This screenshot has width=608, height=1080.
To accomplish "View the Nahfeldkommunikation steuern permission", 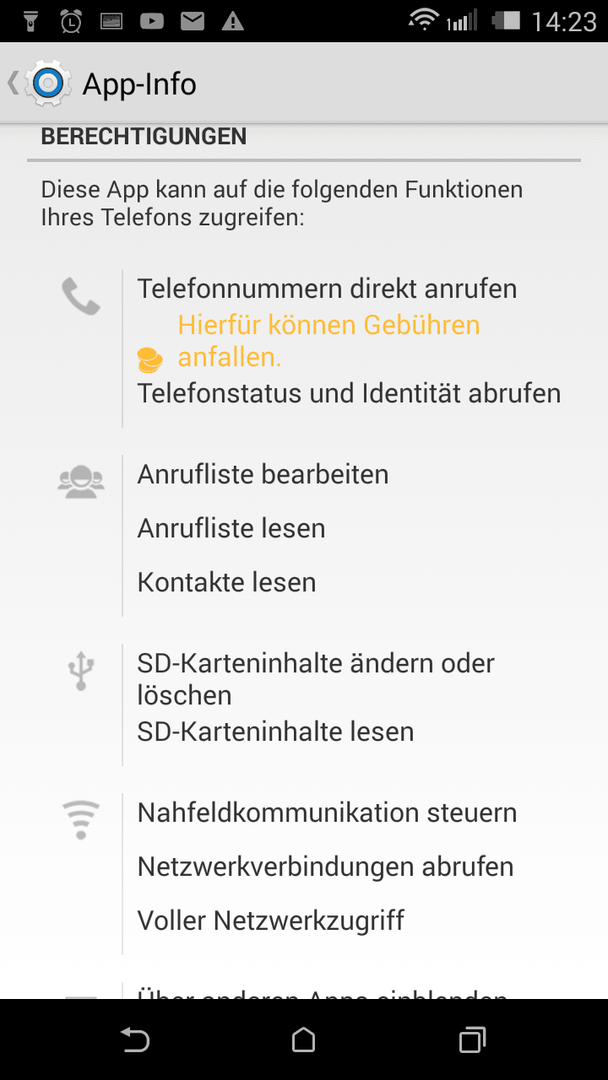I will pos(327,813).
